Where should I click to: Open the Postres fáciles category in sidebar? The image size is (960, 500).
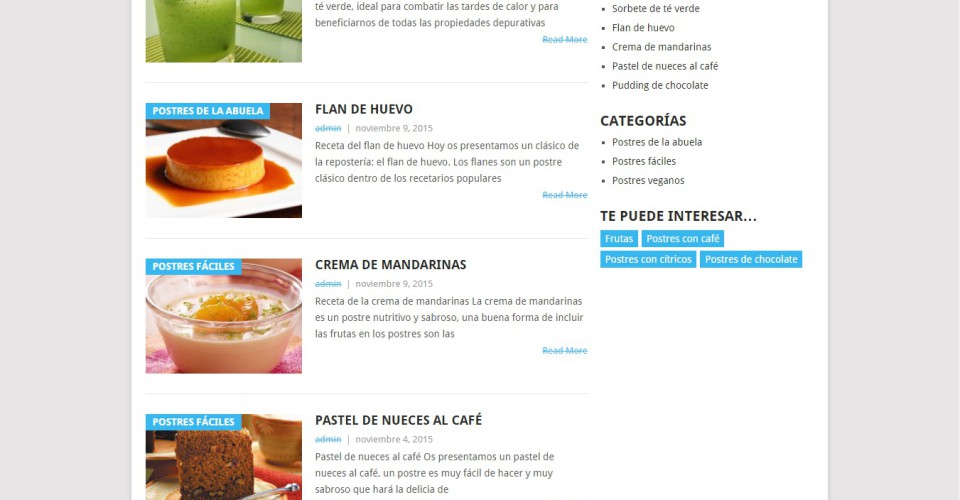[x=643, y=161]
